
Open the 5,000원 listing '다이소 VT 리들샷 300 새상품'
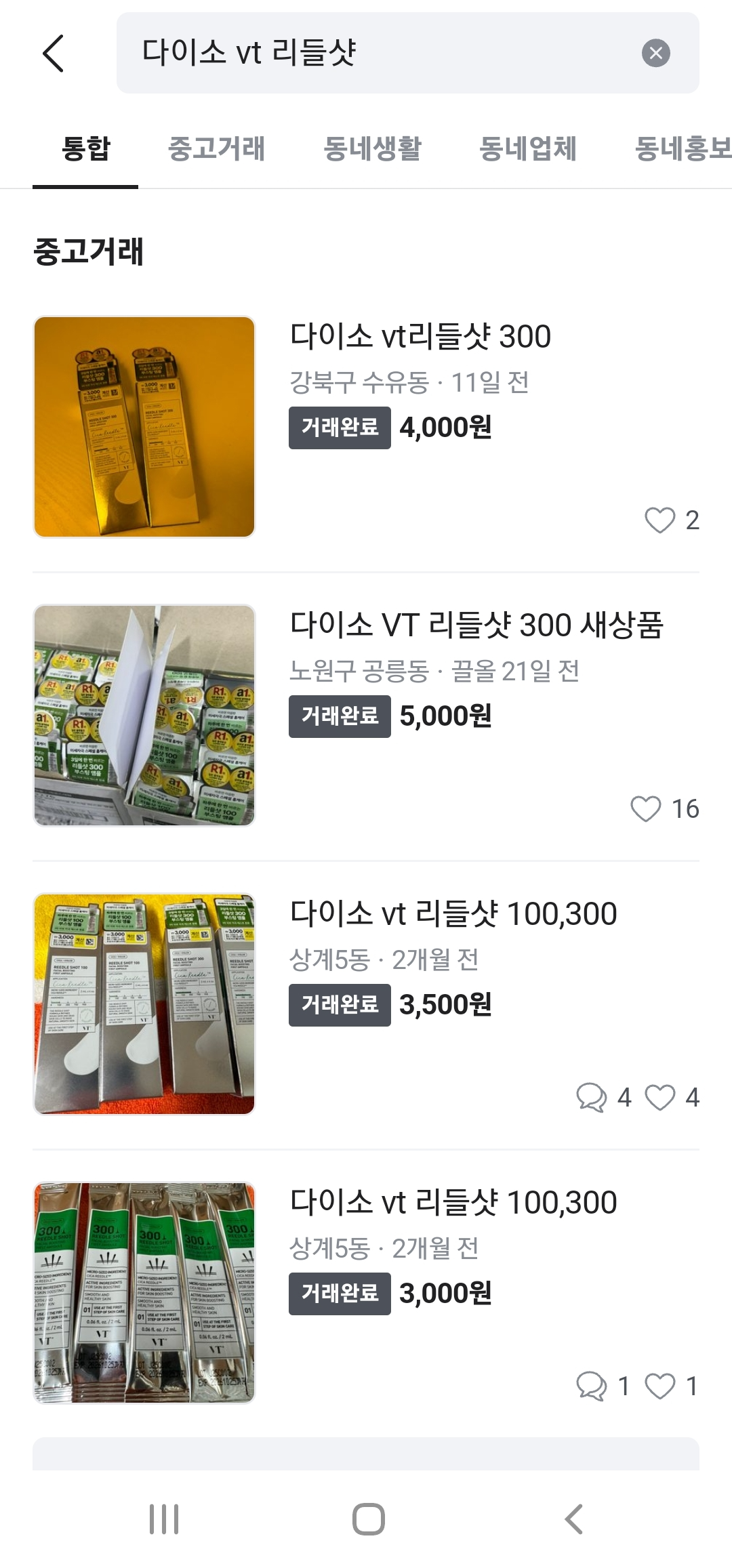click(x=366, y=716)
